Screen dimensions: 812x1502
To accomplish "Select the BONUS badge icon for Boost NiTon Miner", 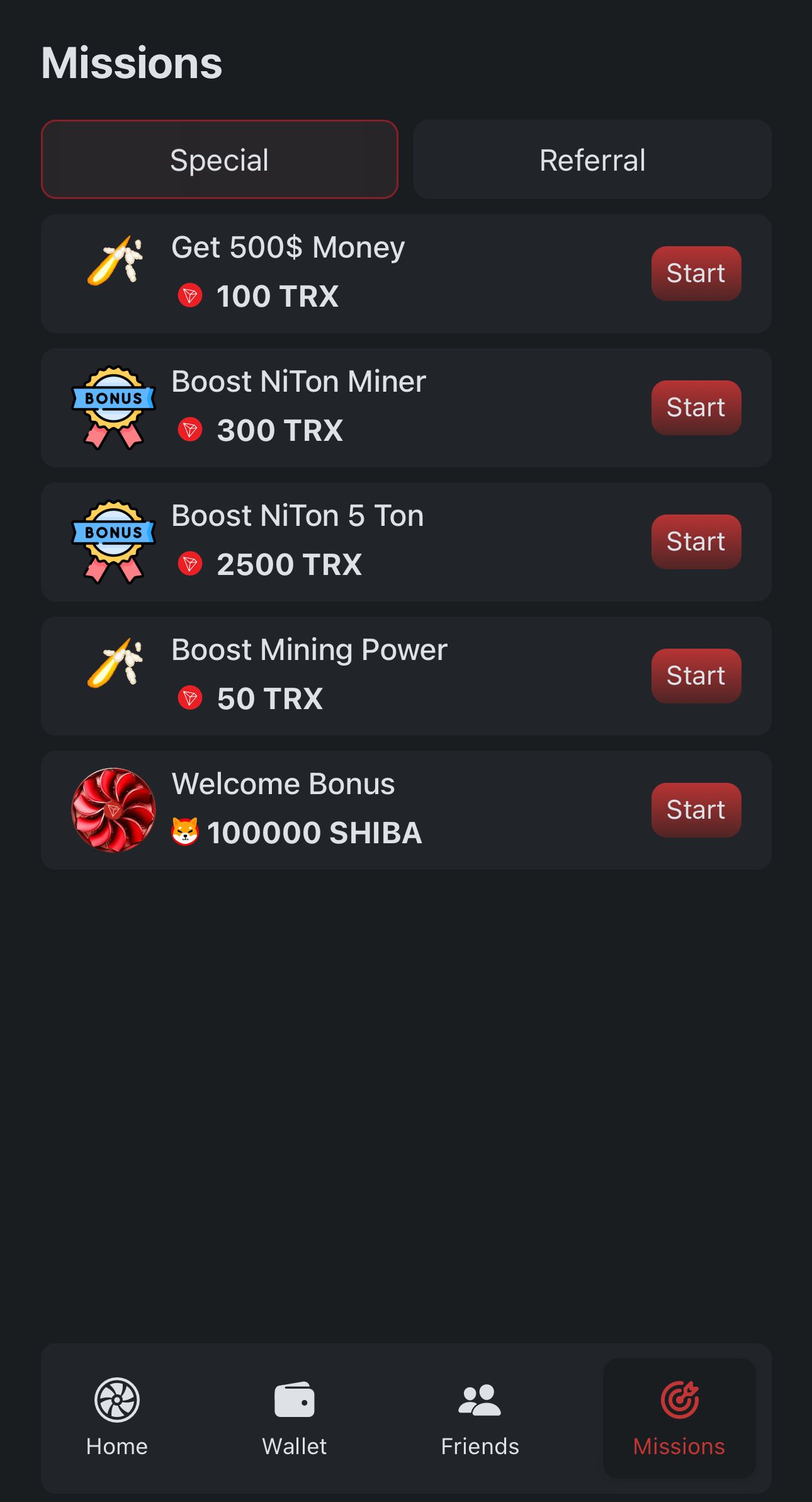I will coord(115,407).
